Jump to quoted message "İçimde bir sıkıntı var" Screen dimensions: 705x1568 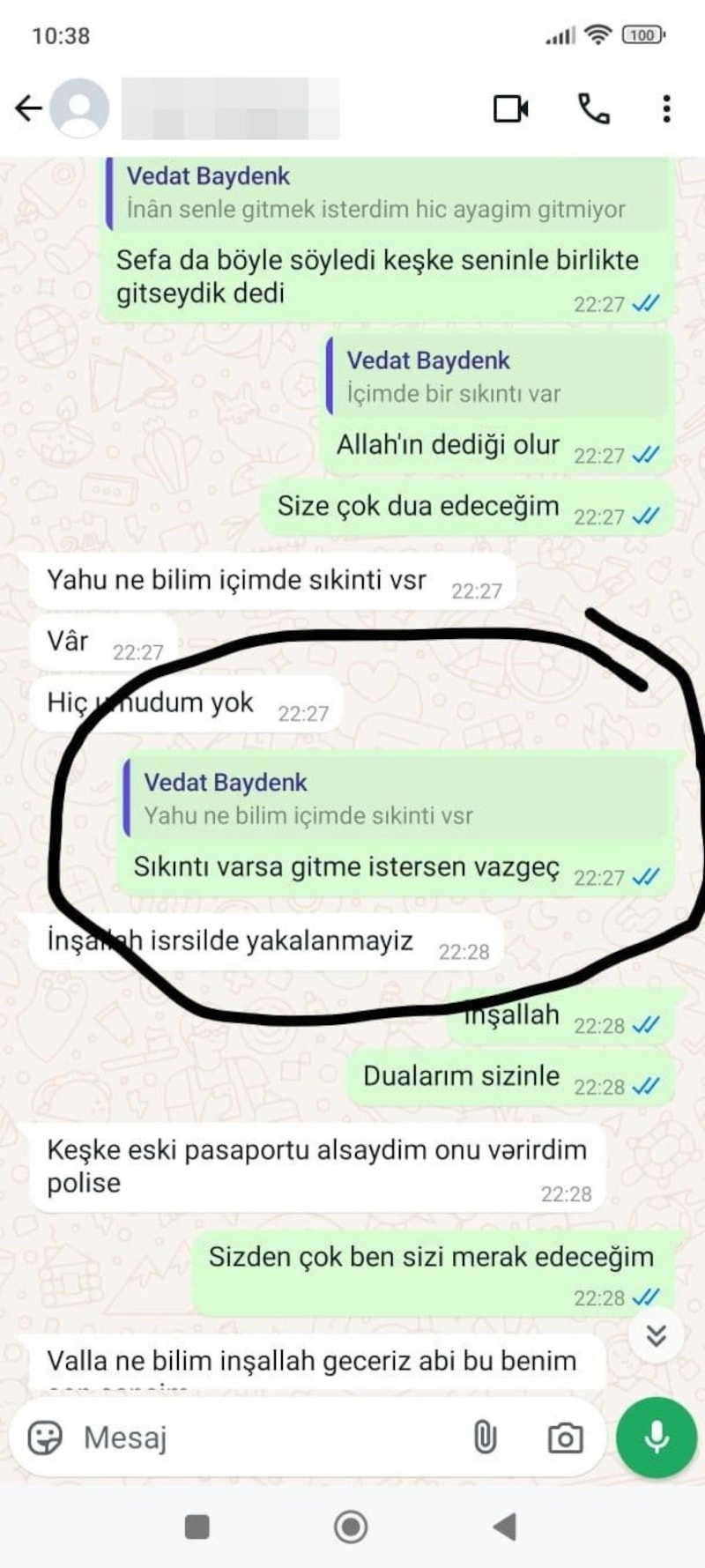click(x=496, y=377)
